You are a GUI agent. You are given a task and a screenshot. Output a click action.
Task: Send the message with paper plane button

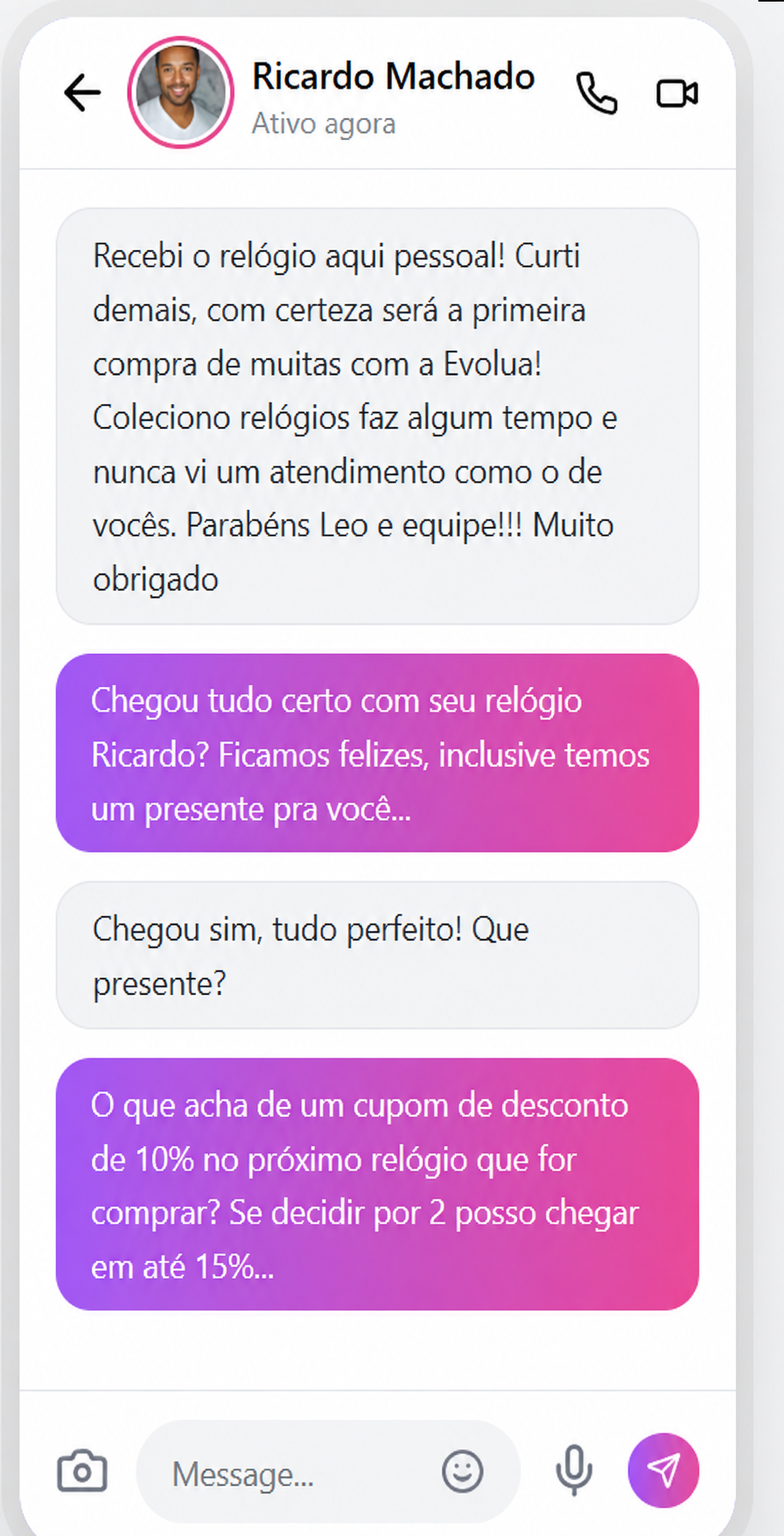663,1470
